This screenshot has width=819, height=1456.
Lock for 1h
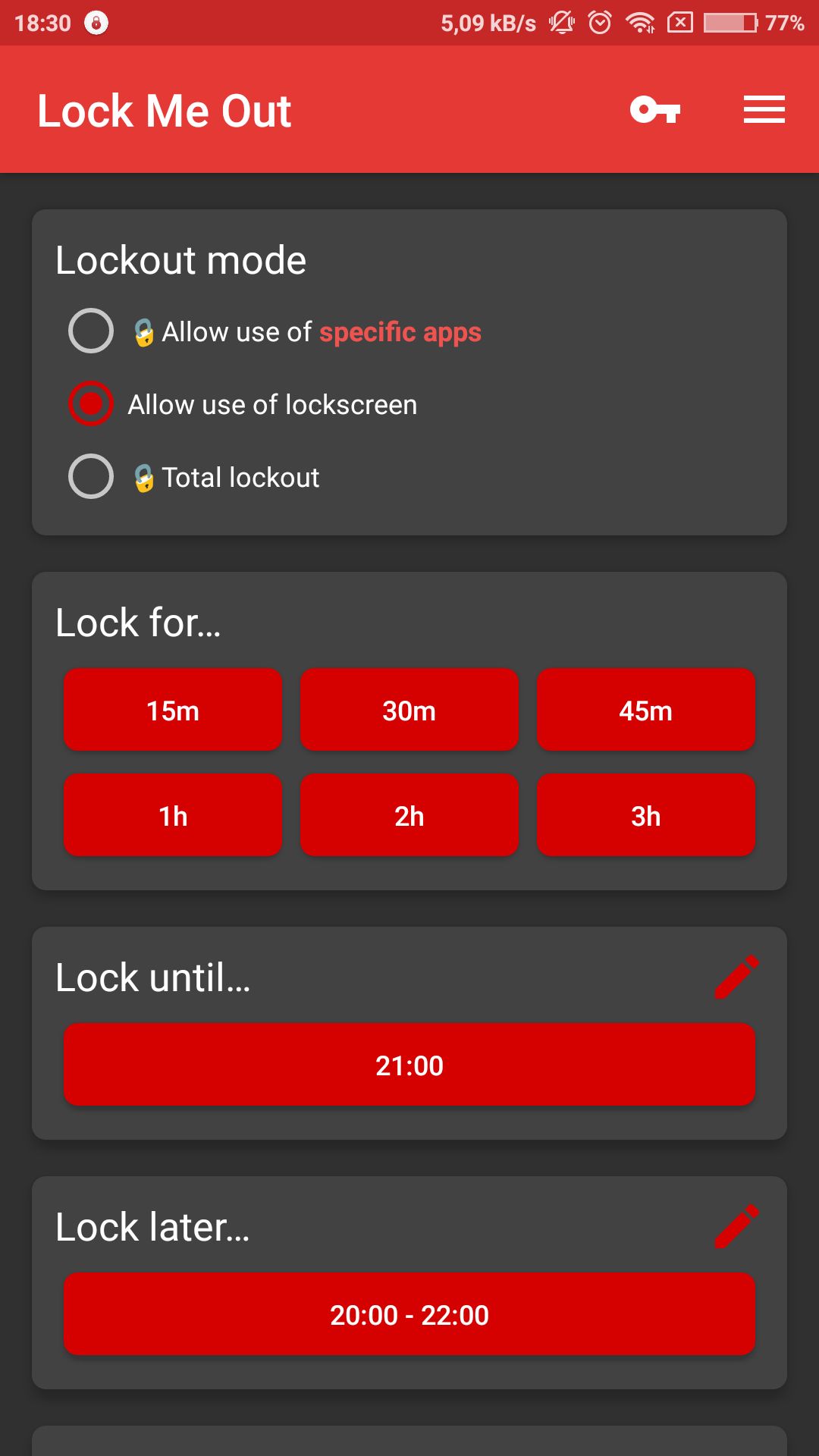[173, 815]
